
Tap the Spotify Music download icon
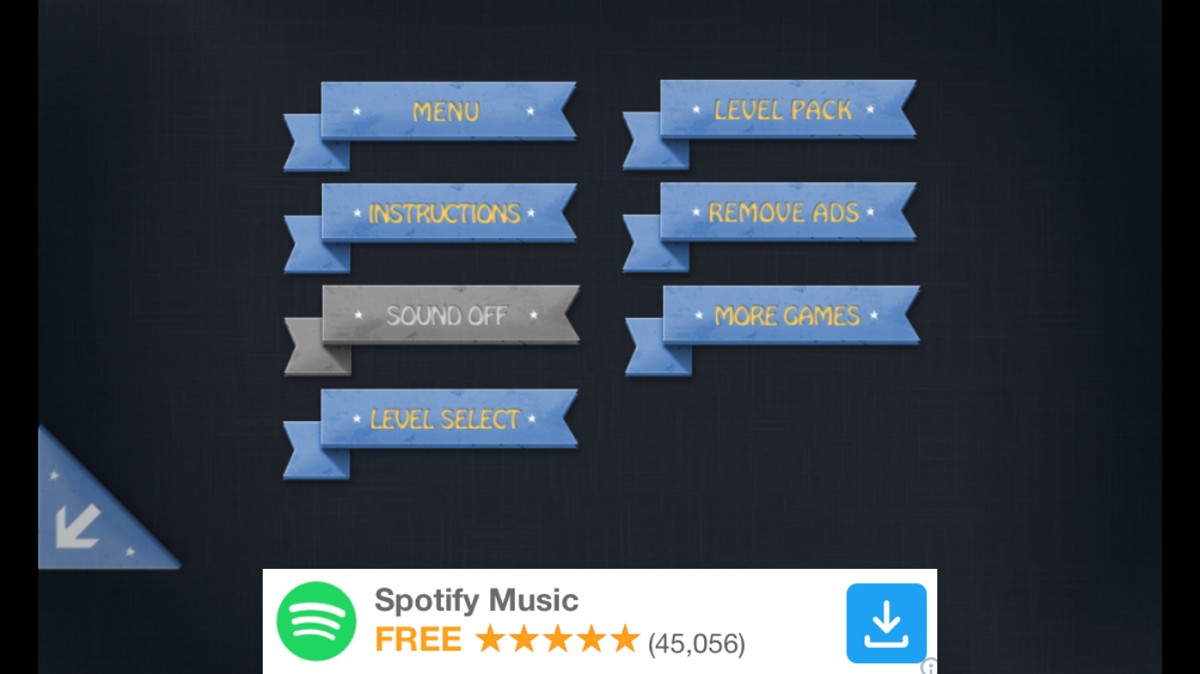click(886, 623)
